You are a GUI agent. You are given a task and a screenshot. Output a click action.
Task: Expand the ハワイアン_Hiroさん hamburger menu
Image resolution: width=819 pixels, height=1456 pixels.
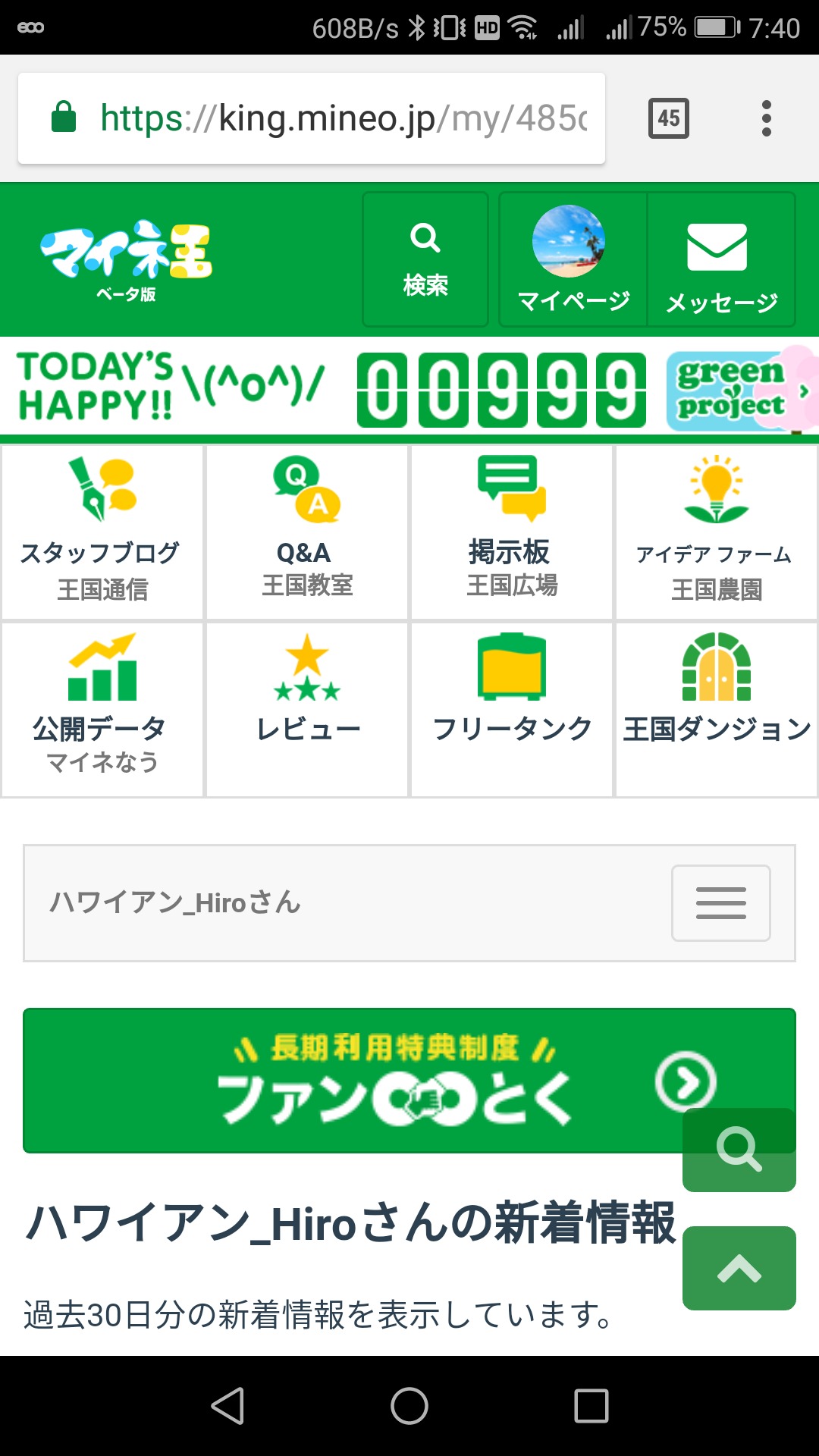pos(720,902)
